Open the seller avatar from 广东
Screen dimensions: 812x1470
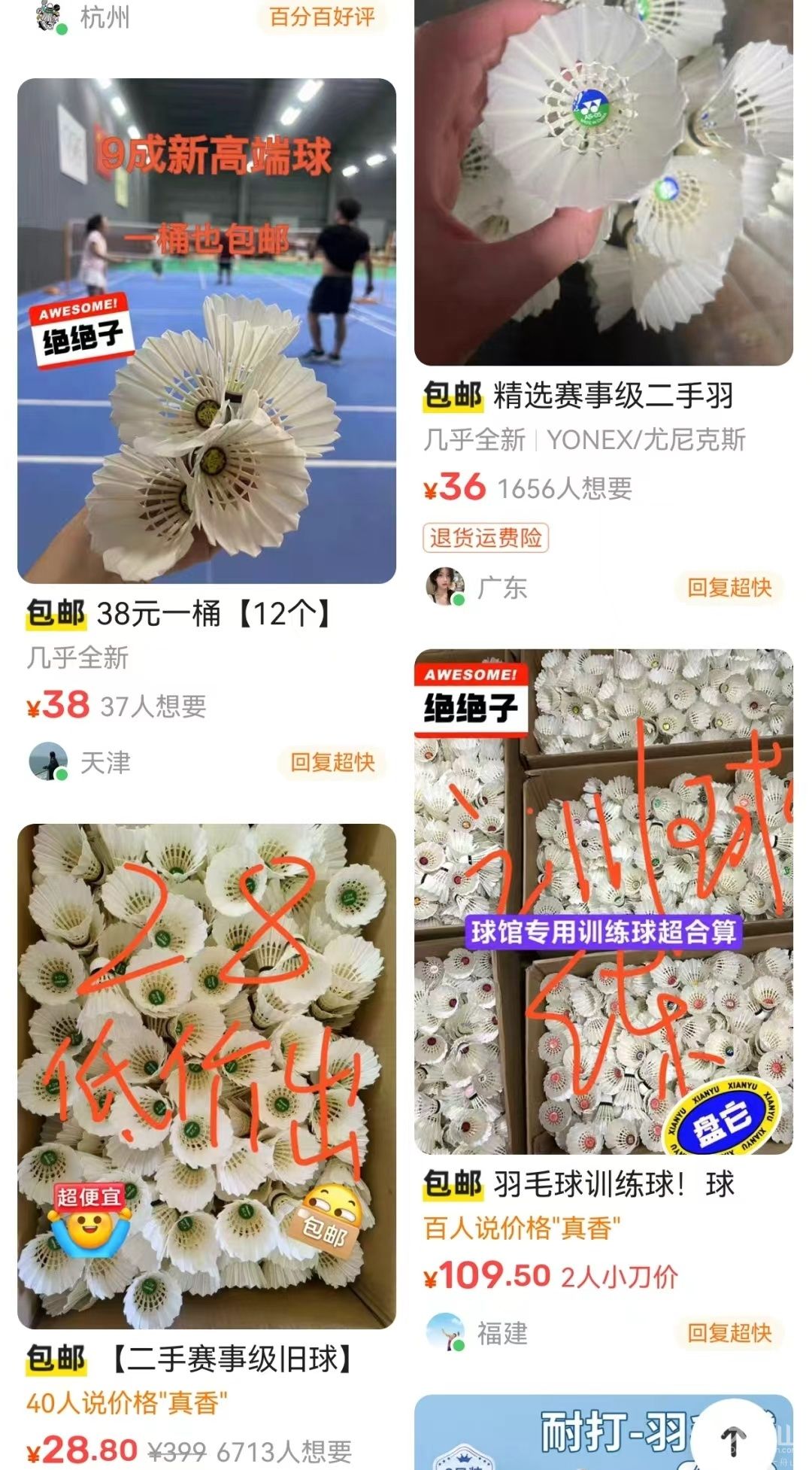(445, 587)
